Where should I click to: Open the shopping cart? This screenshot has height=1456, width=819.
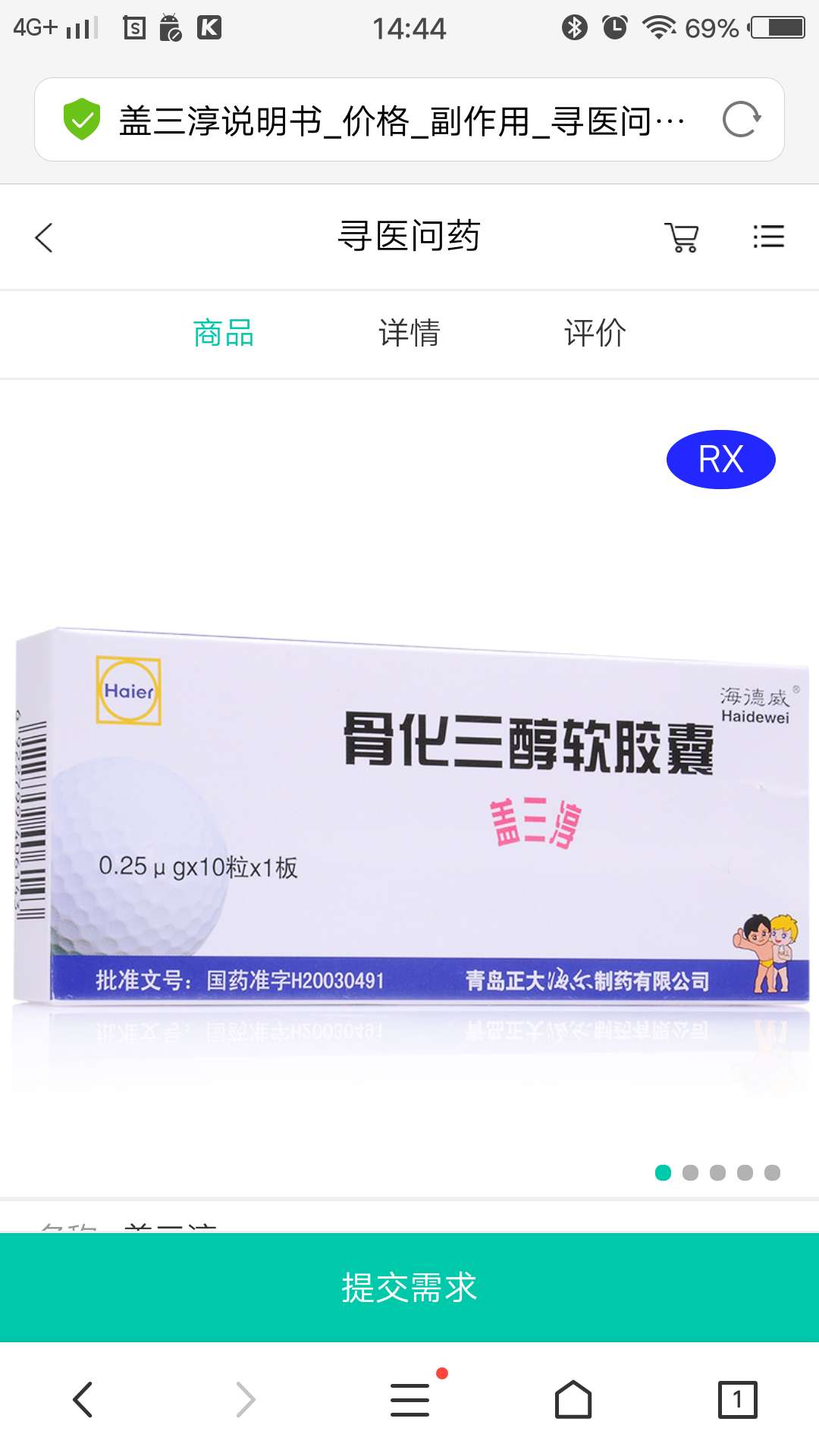[680, 237]
